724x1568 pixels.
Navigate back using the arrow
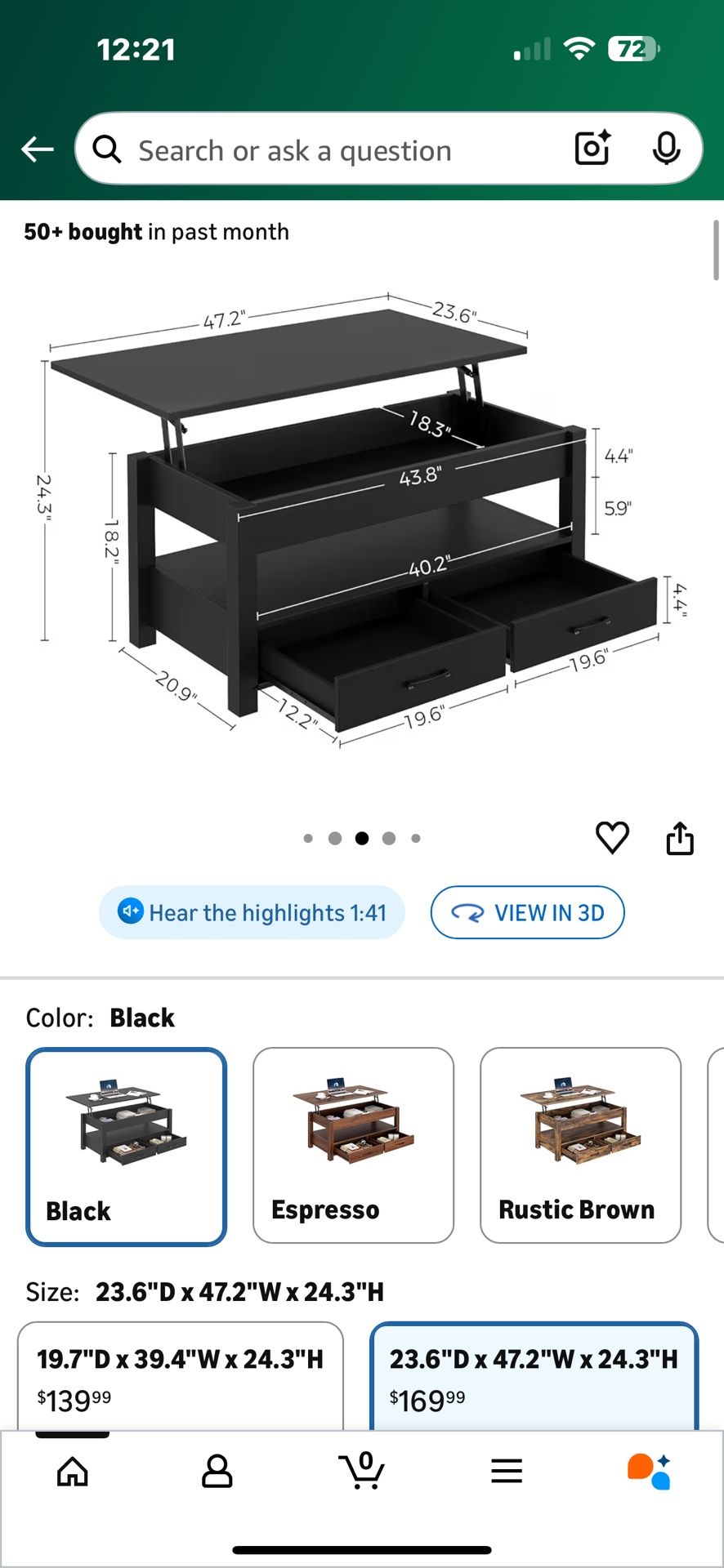click(36, 149)
